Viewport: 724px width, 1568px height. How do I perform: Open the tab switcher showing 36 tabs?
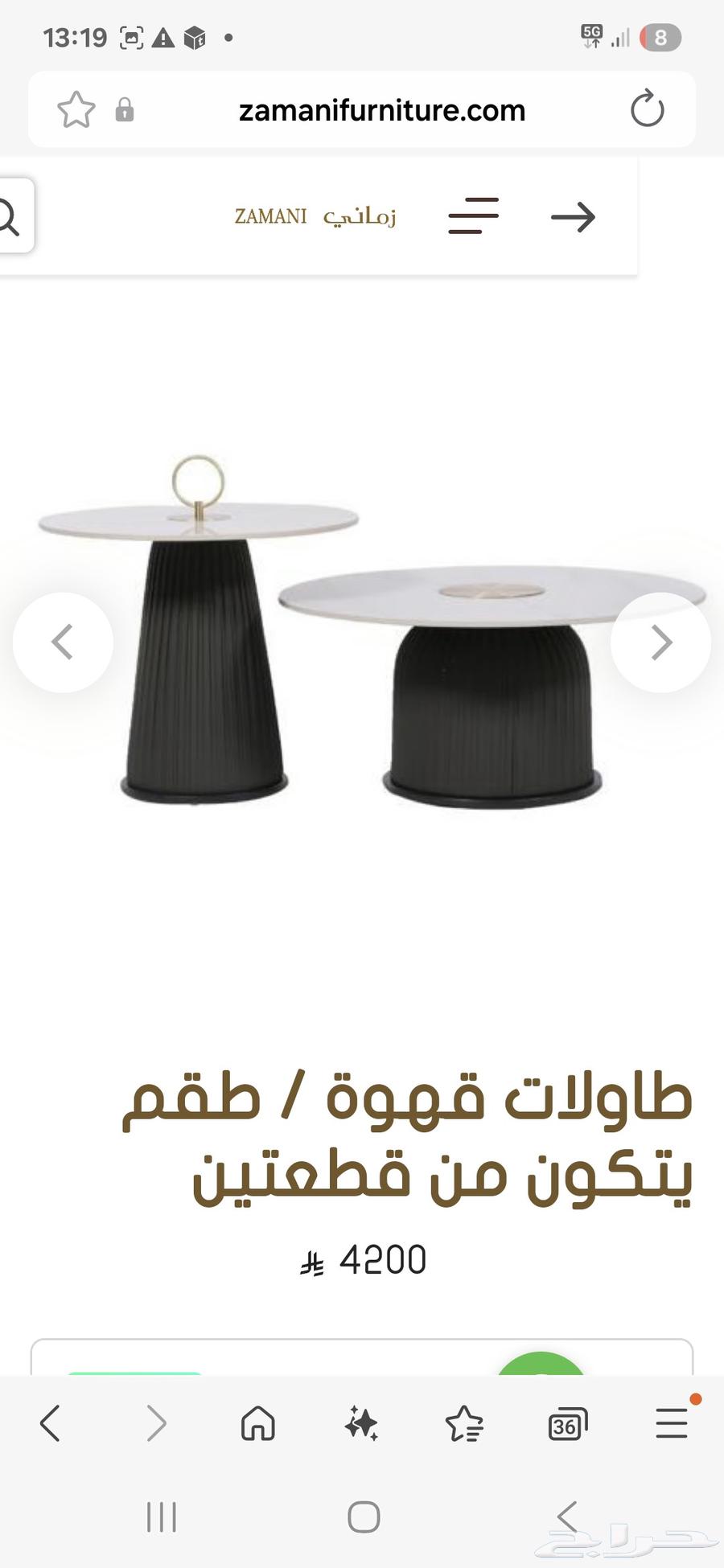(x=566, y=1423)
